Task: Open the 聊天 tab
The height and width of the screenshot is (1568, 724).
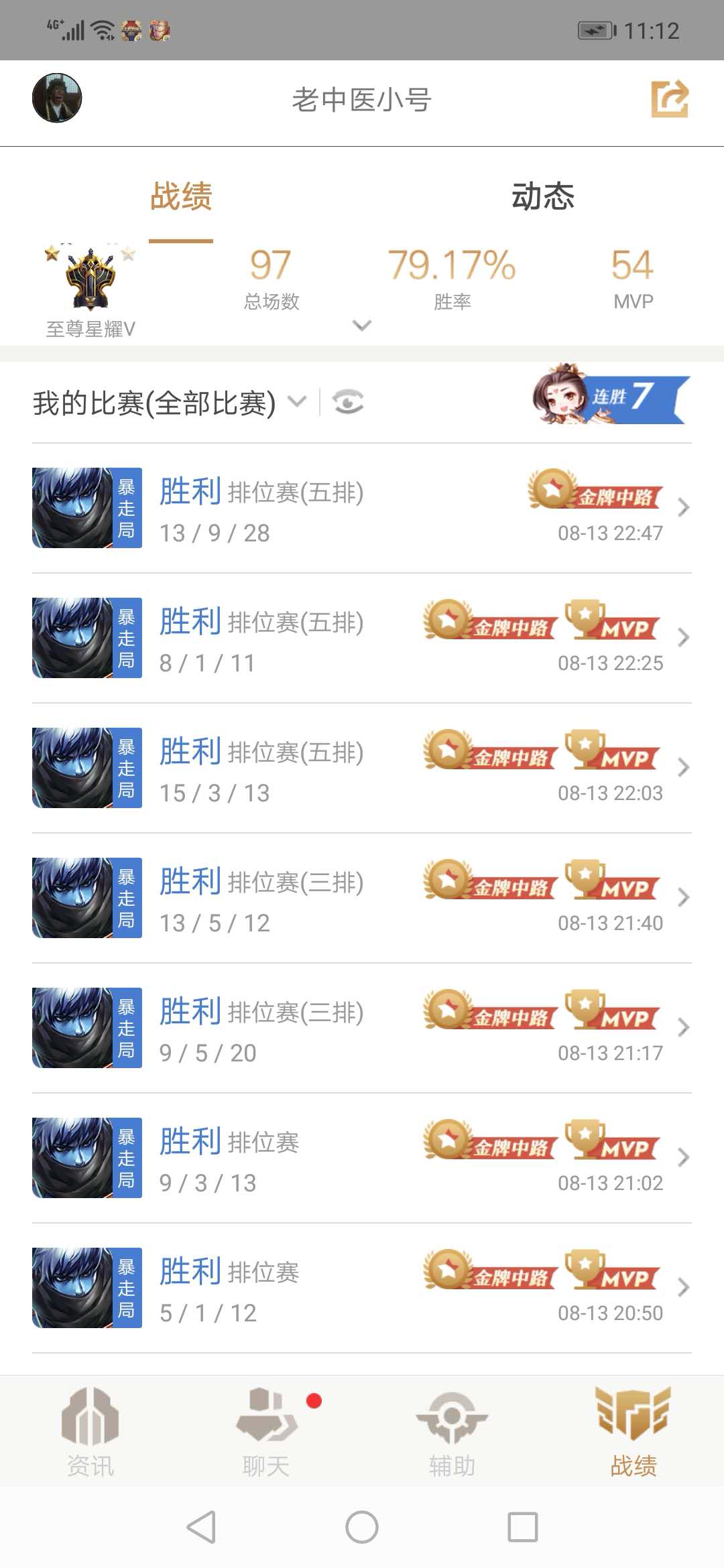Action: [x=267, y=1431]
